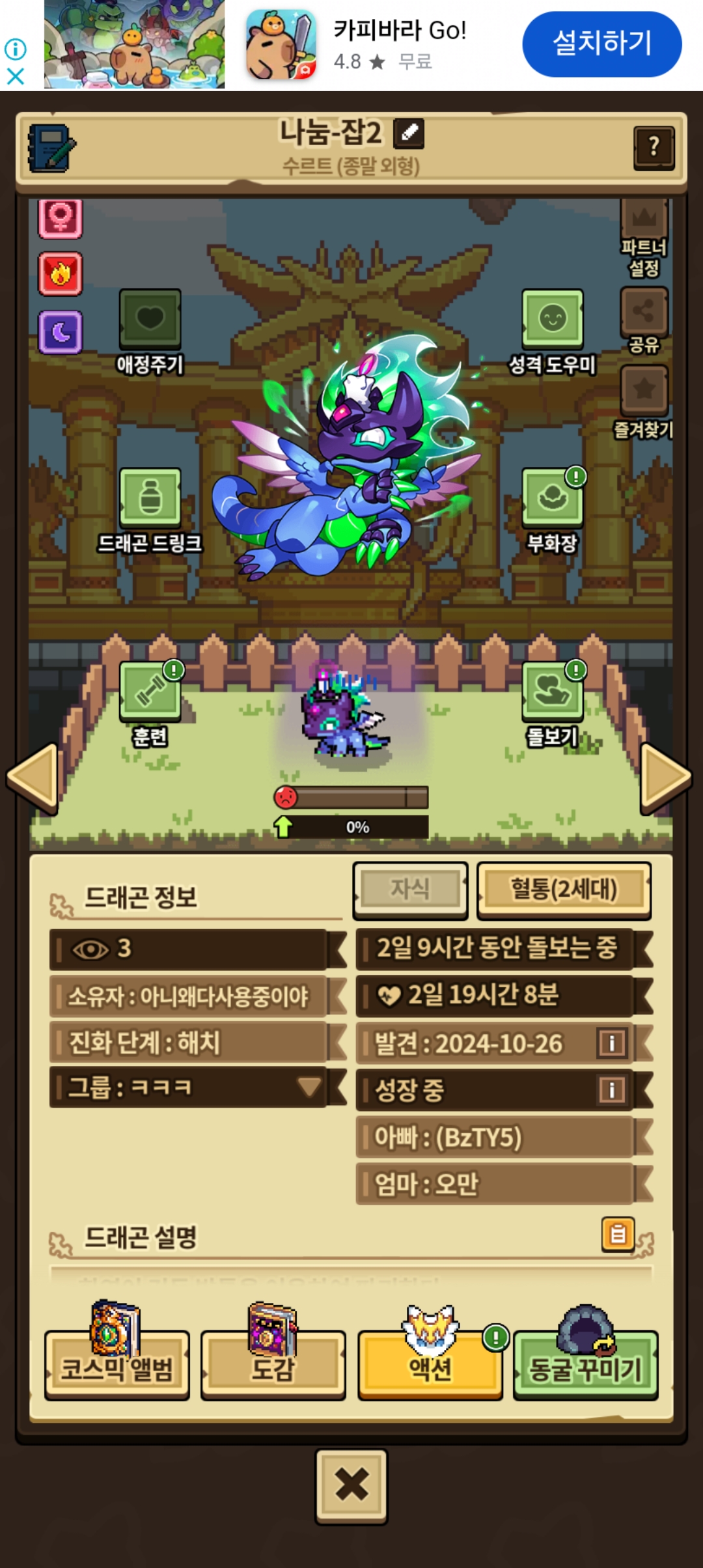Tap 애정주기 to give affection
Screen dimensions: 703x1568
150,320
